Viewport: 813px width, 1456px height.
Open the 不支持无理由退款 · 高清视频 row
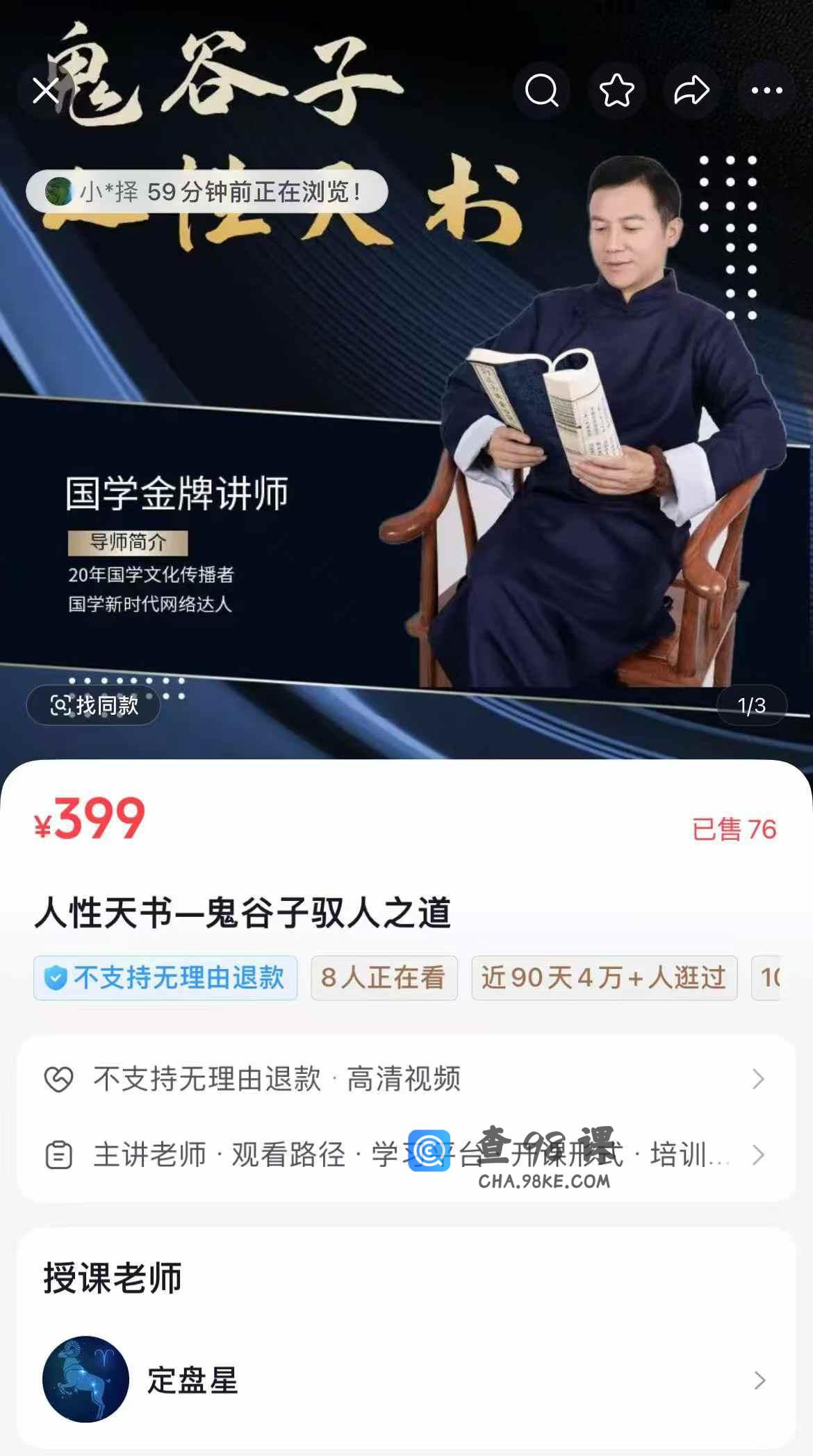(x=406, y=1079)
